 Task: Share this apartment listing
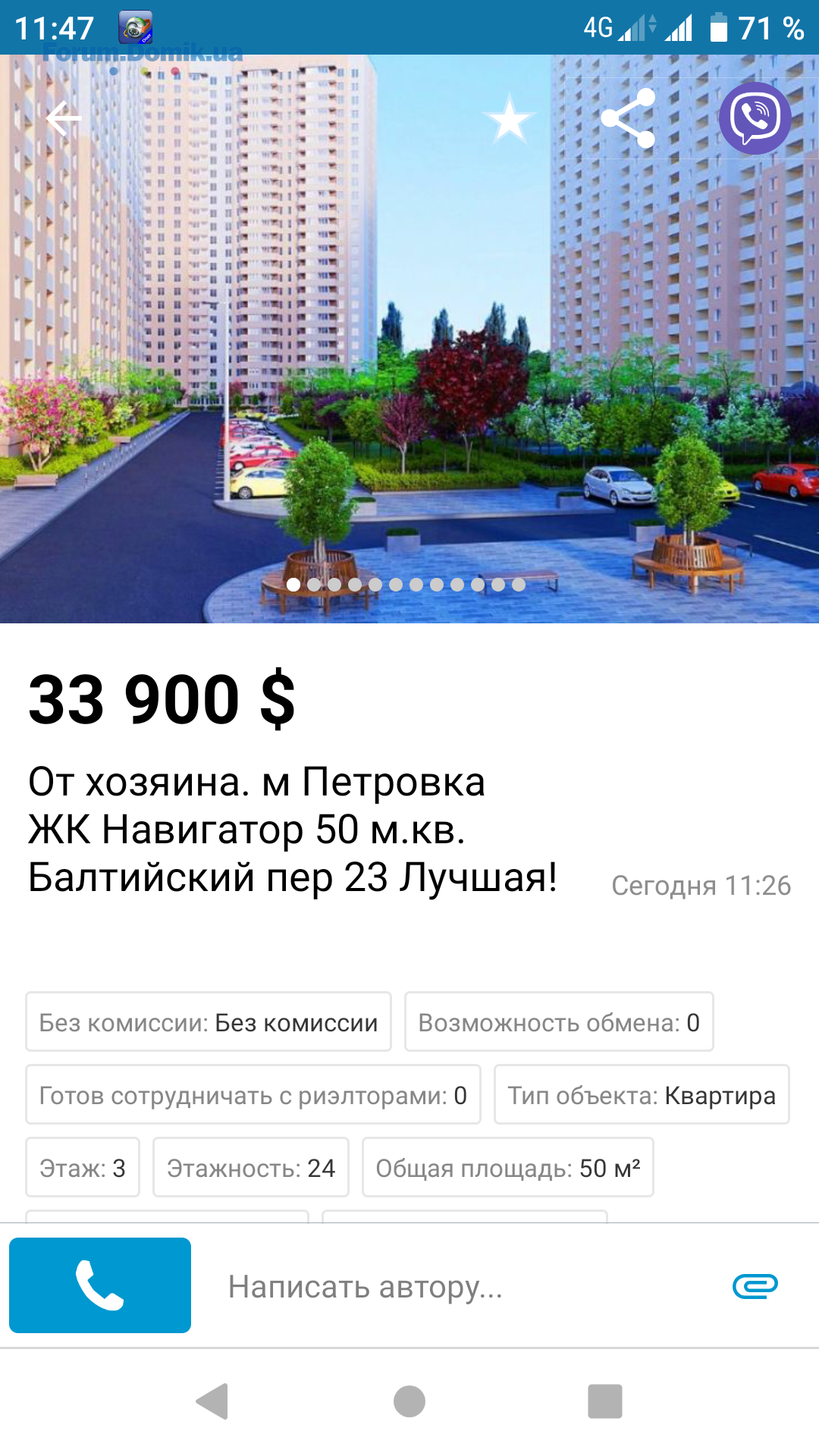tap(628, 118)
